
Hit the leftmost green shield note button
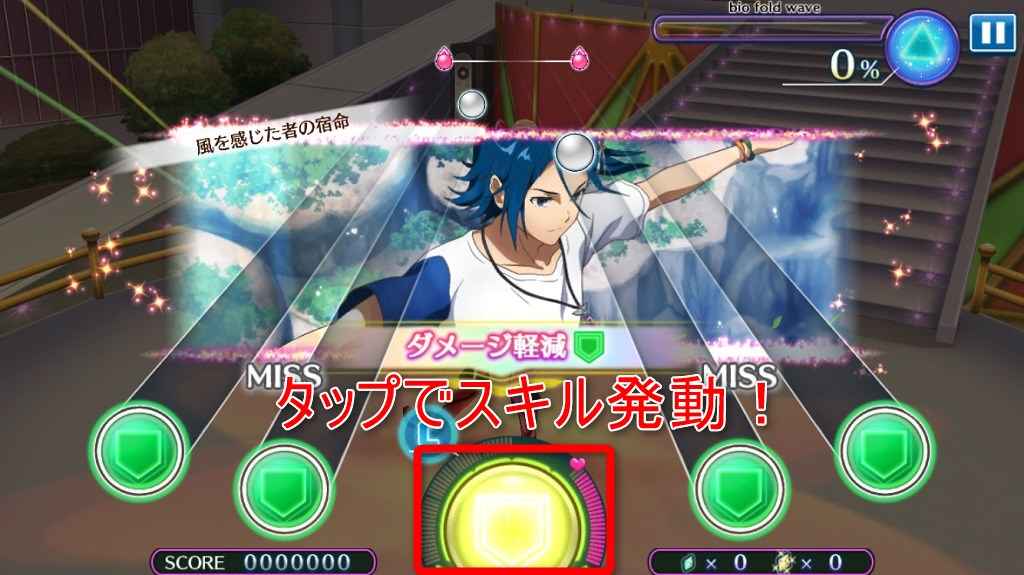tap(138, 447)
